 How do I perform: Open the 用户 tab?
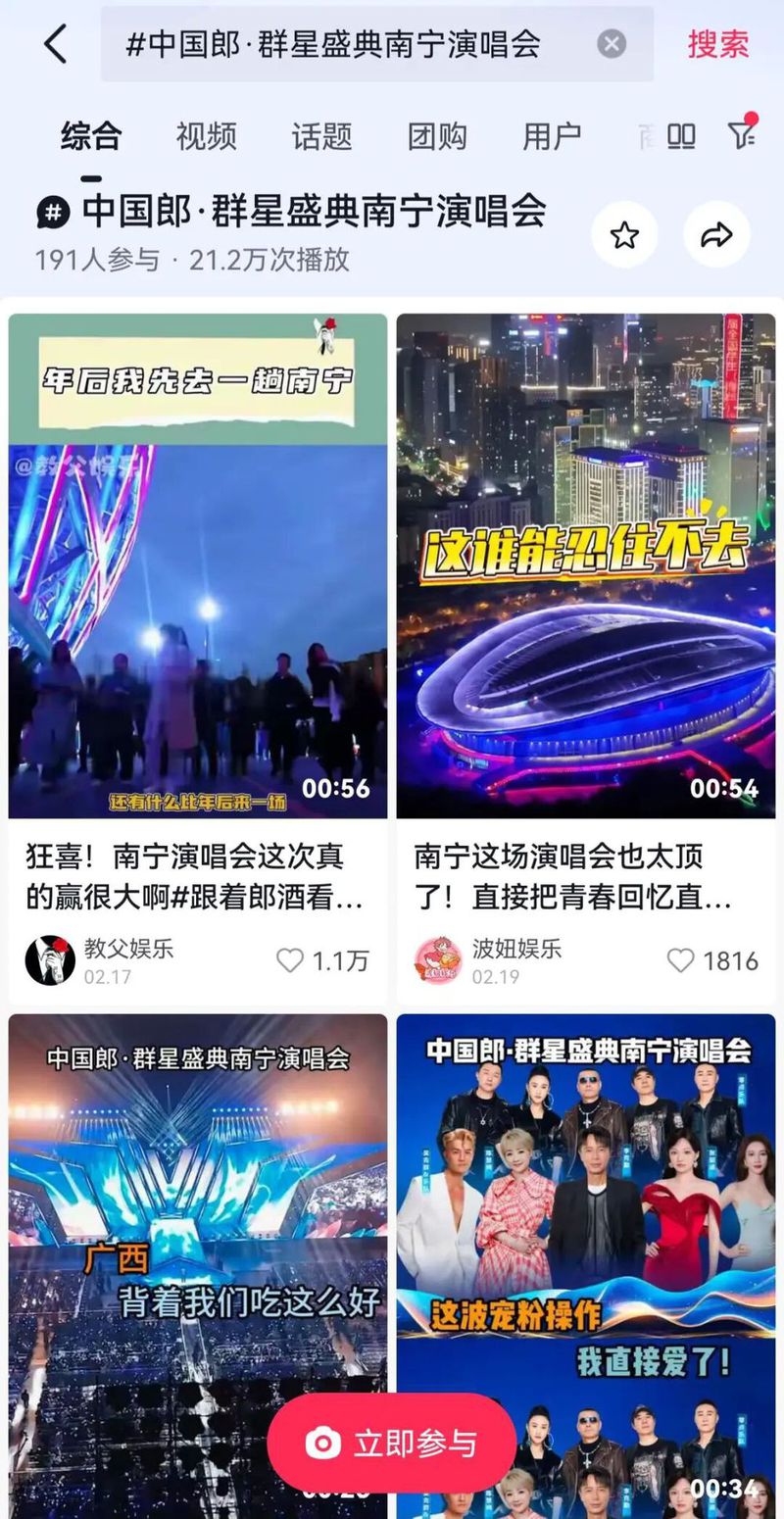pos(552,137)
